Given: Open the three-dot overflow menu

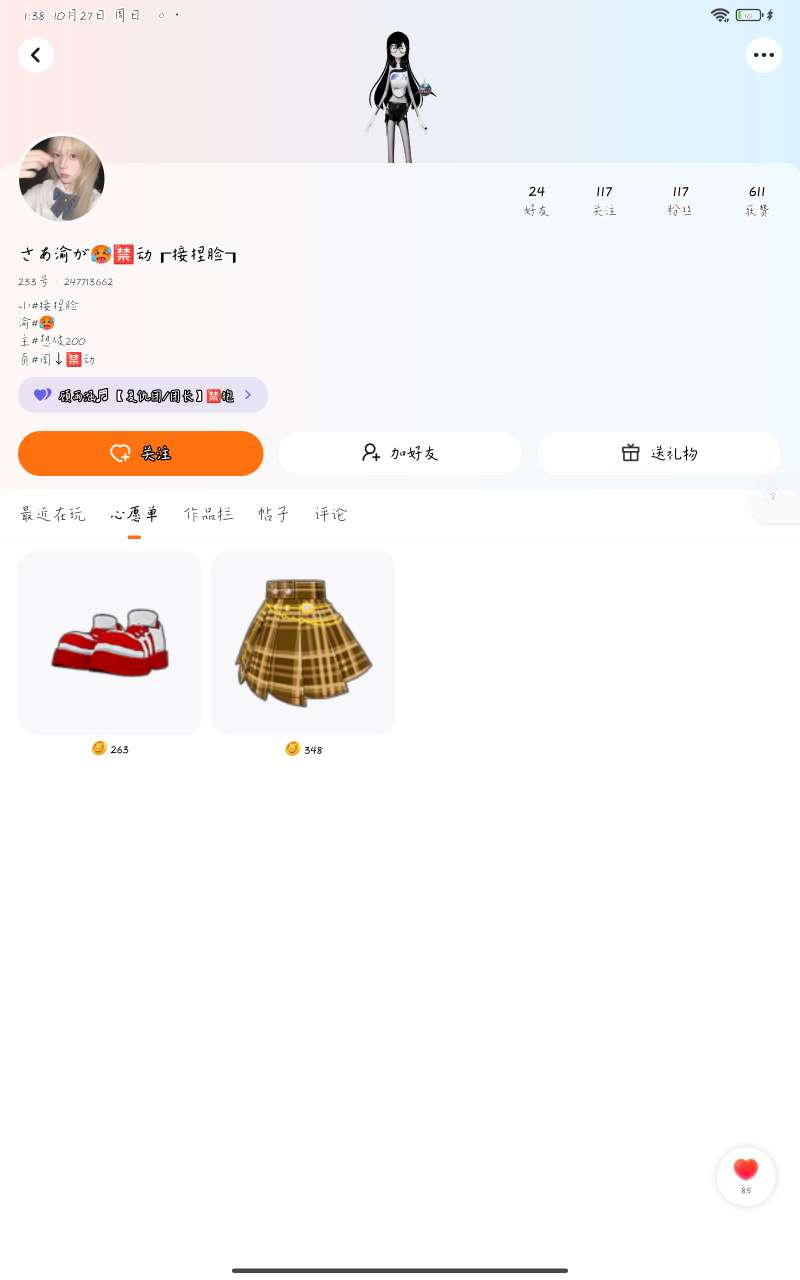Looking at the screenshot, I should 764,55.
